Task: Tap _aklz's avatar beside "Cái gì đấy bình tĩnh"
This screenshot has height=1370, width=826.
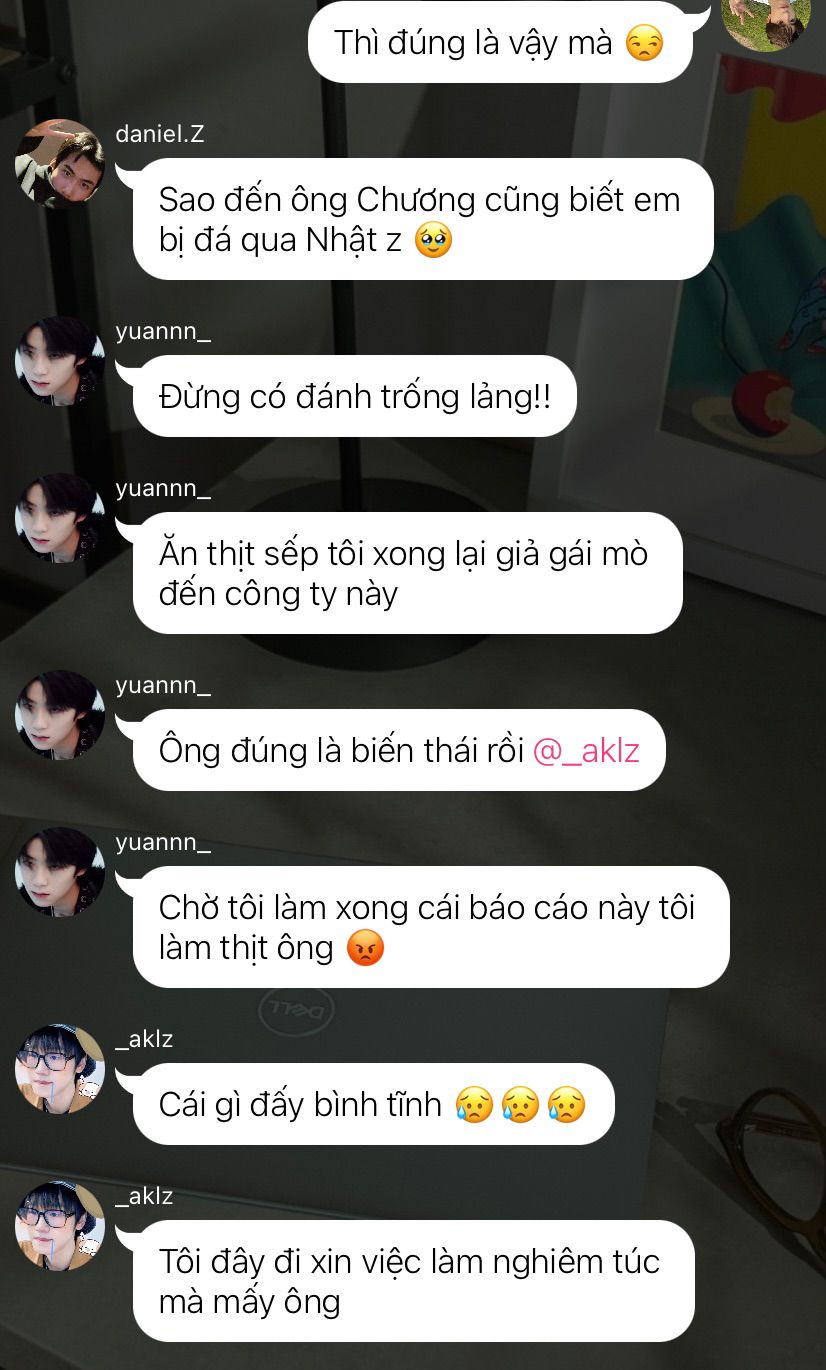Action: coord(60,1068)
